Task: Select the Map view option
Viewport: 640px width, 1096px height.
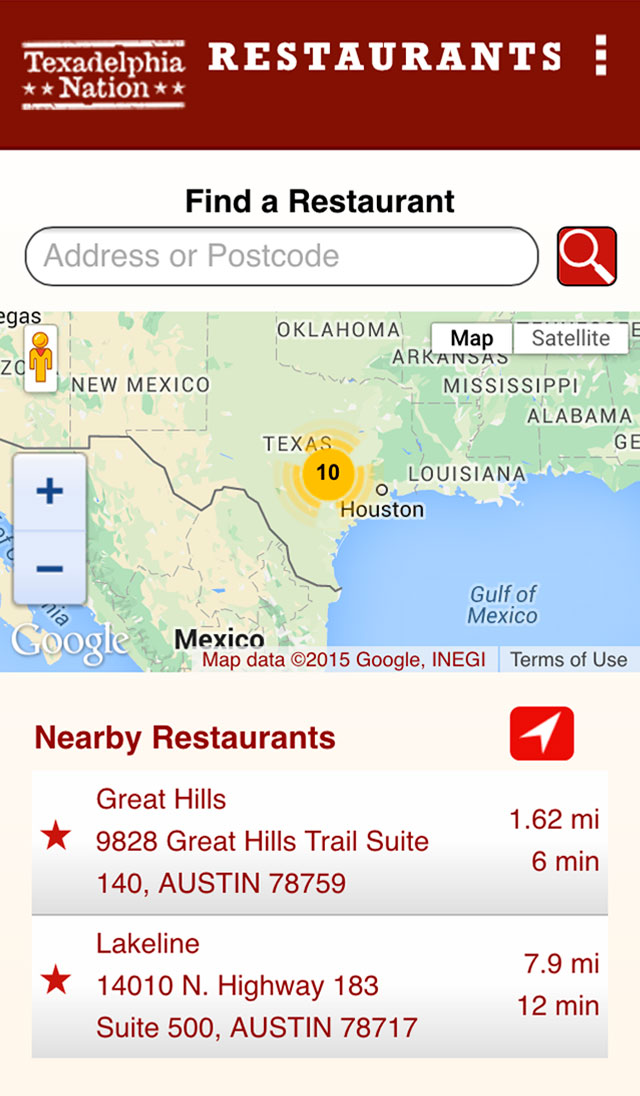Action: click(472, 338)
